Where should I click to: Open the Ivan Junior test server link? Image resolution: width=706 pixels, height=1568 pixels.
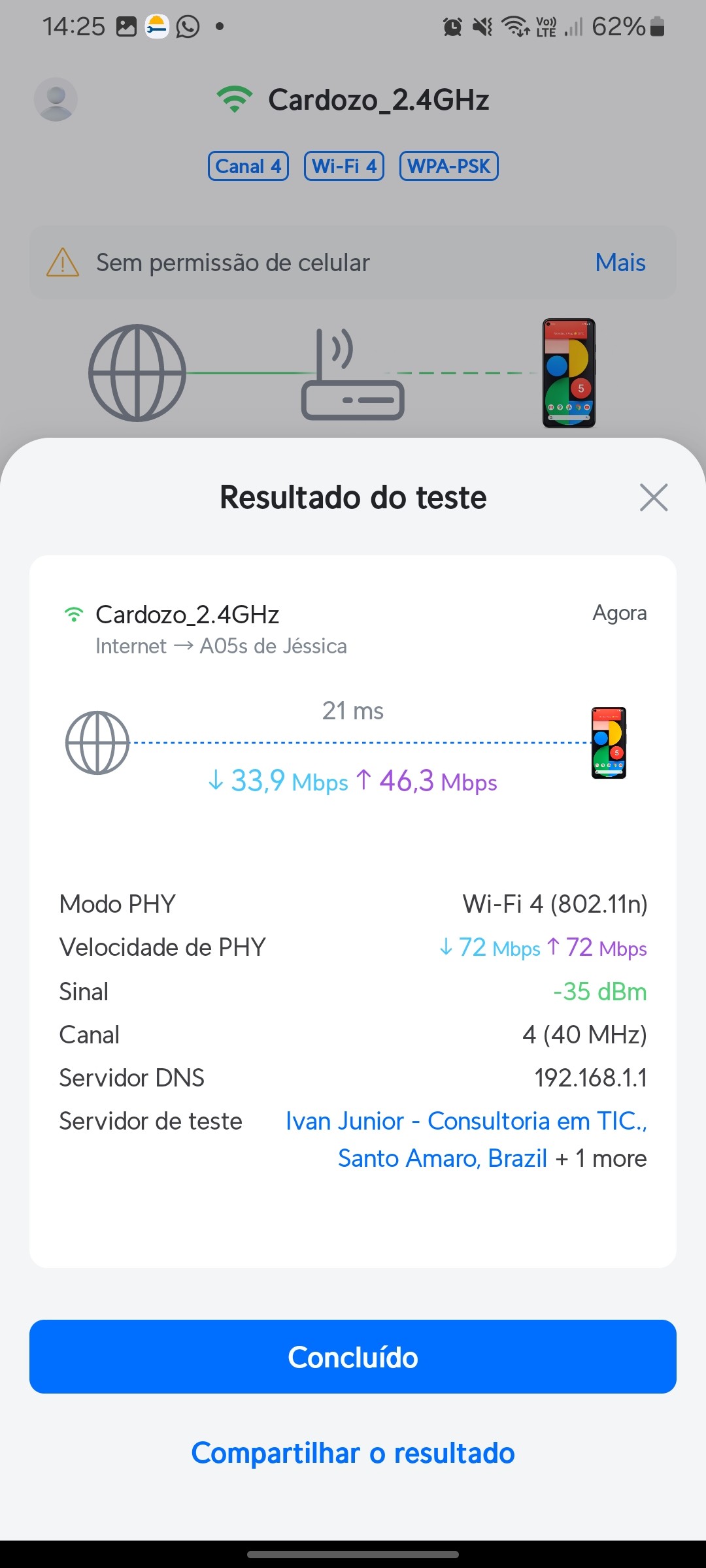[x=465, y=1122]
